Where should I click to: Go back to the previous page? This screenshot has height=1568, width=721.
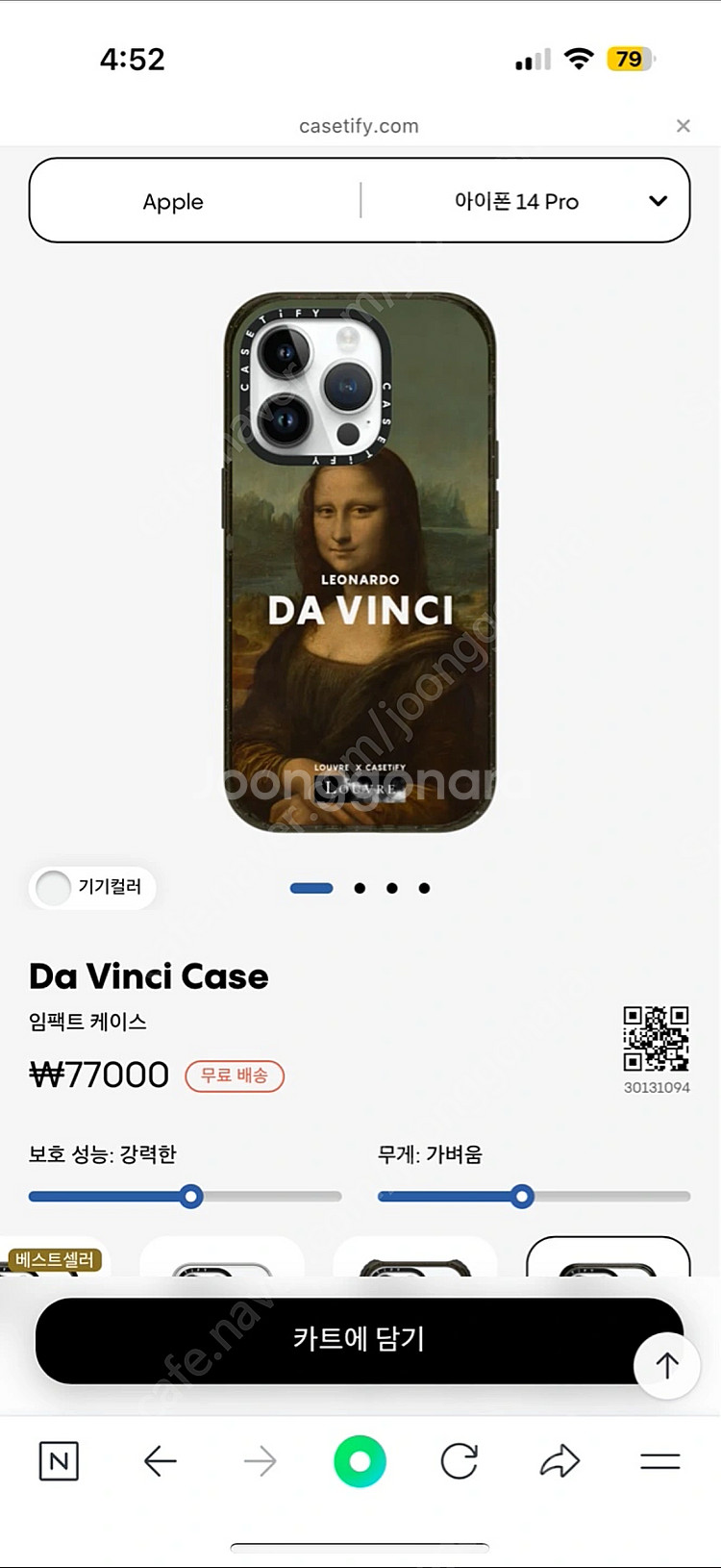pyautogui.click(x=160, y=1461)
